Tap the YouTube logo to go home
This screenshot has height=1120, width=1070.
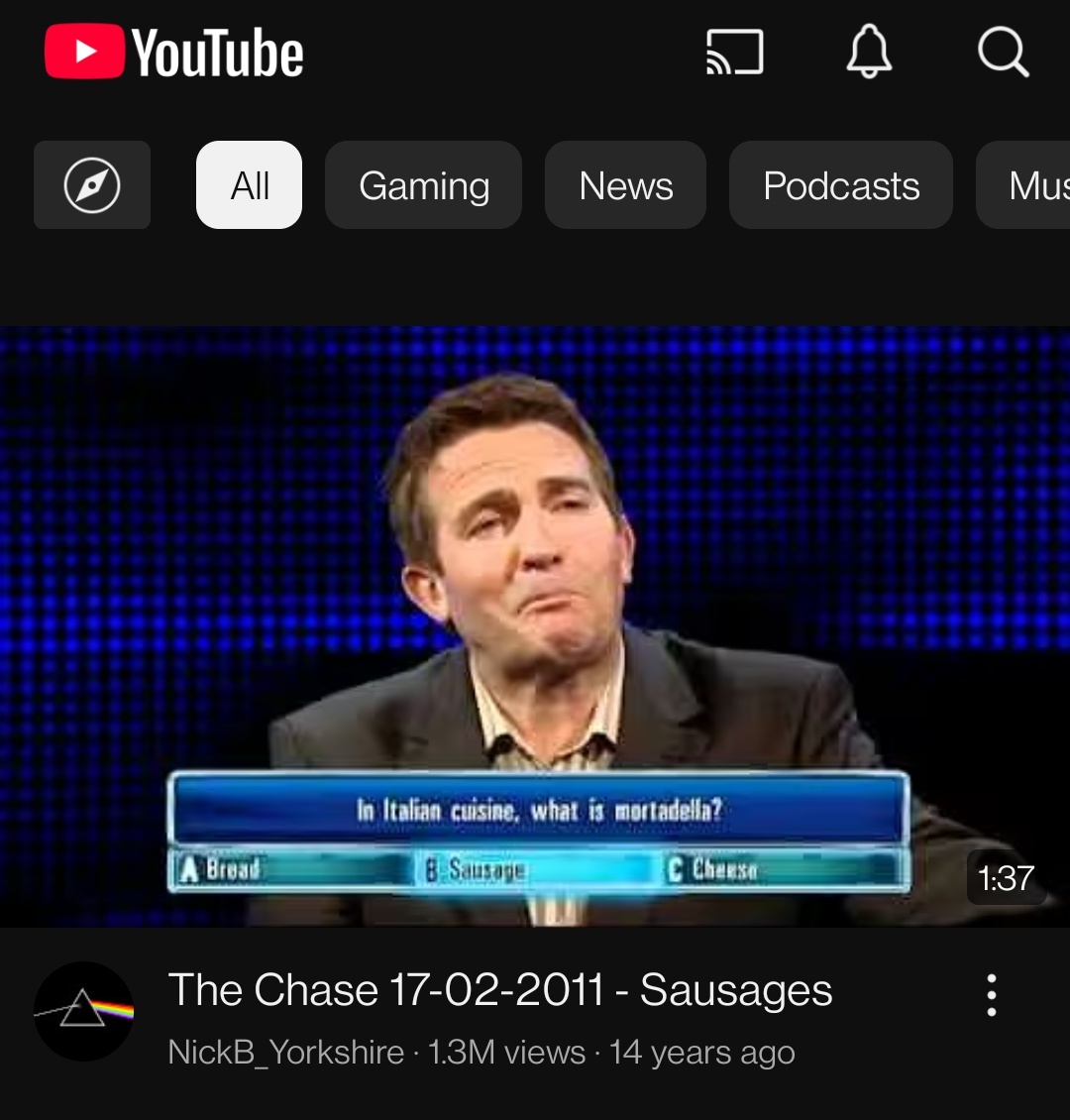[x=174, y=52]
